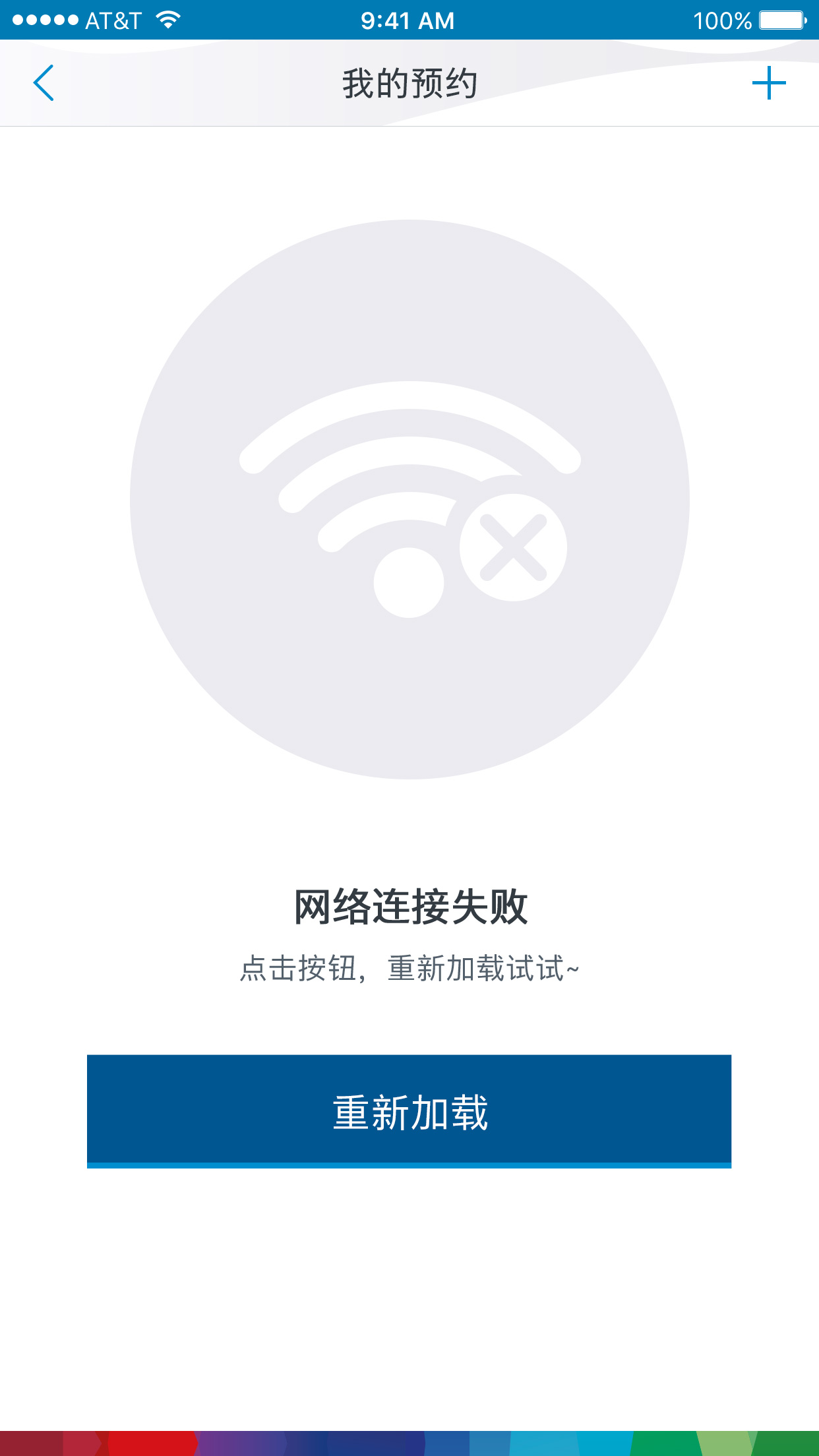Tap the AT&T carrier label
Screen dimensions: 819x1456
(x=112, y=20)
